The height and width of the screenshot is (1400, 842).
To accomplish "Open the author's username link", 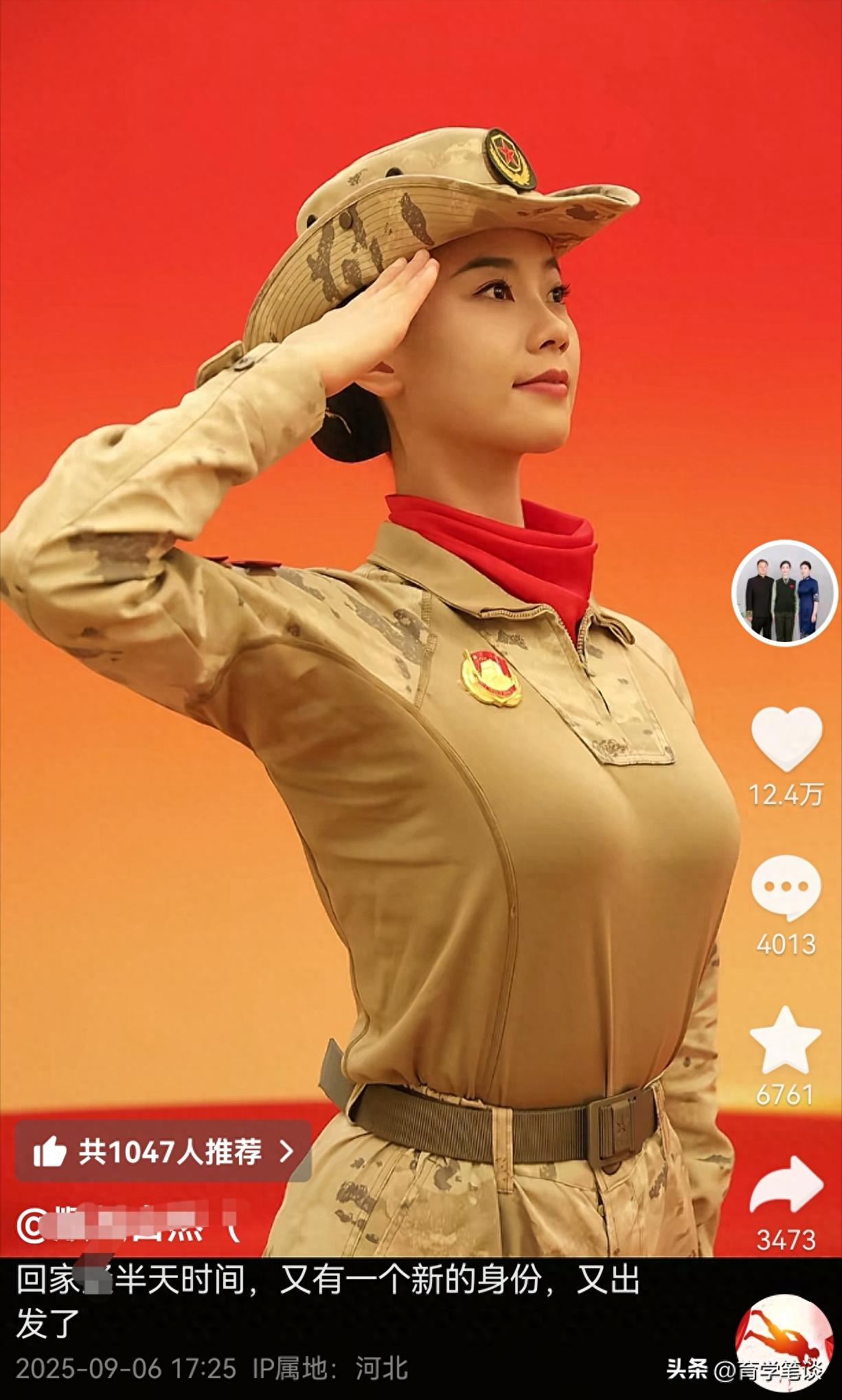I will pos(127,1228).
